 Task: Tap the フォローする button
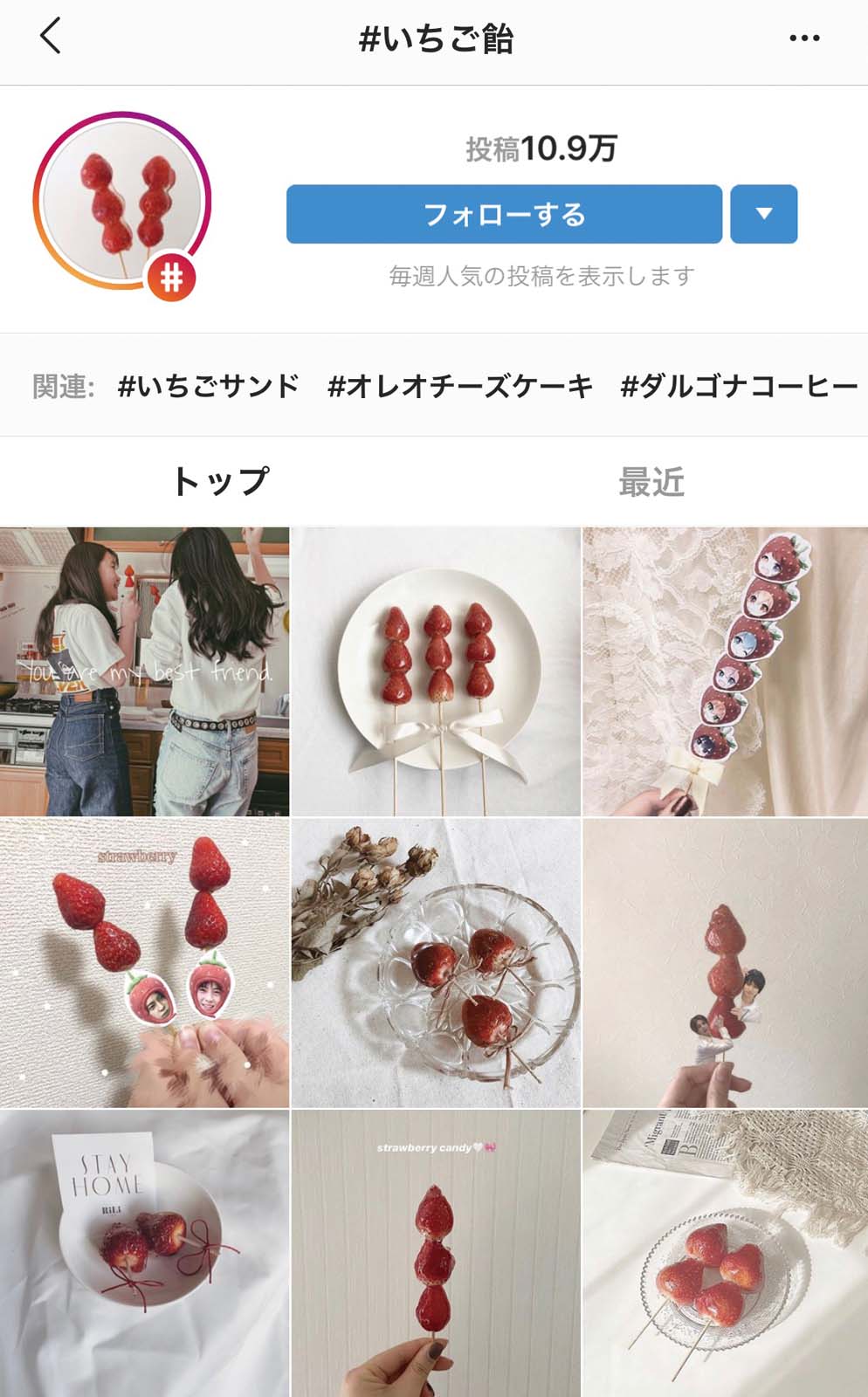504,214
